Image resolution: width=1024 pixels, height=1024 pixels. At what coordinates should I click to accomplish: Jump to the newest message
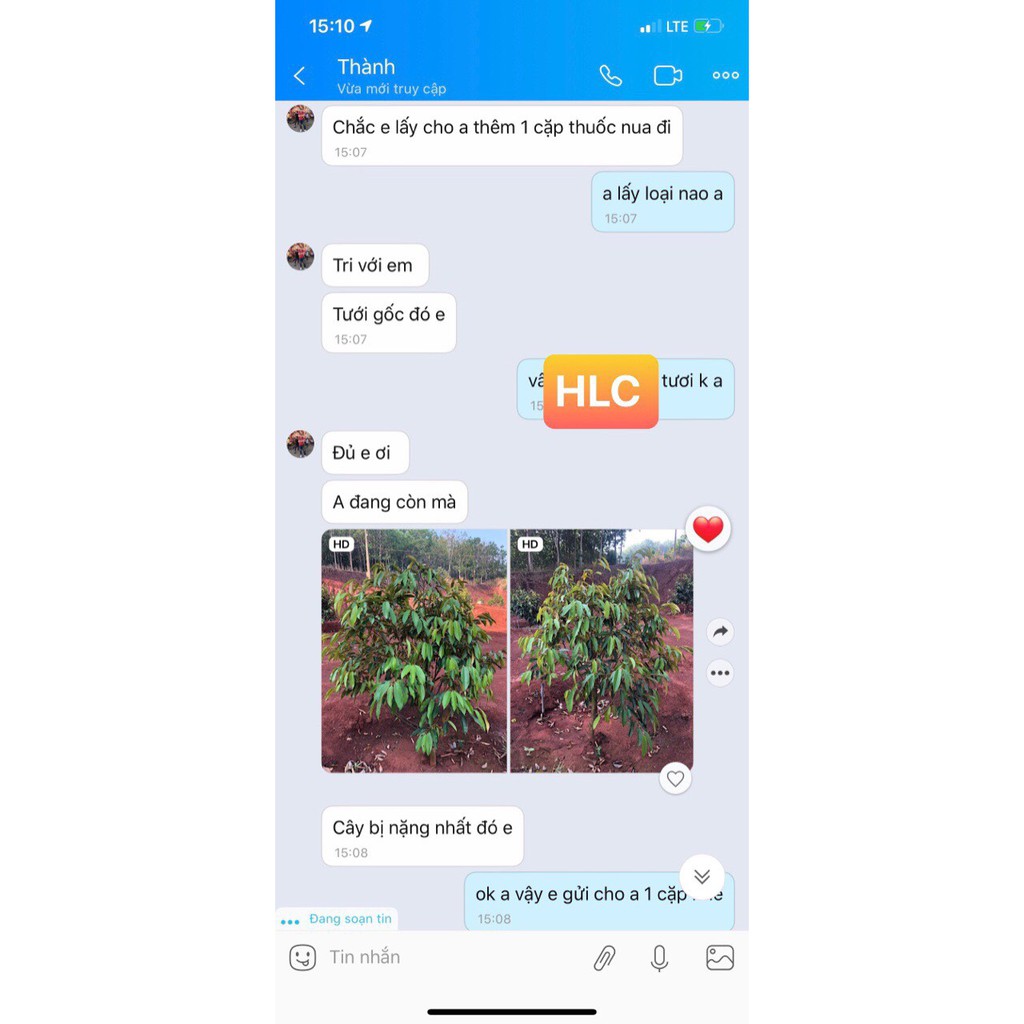coord(701,876)
